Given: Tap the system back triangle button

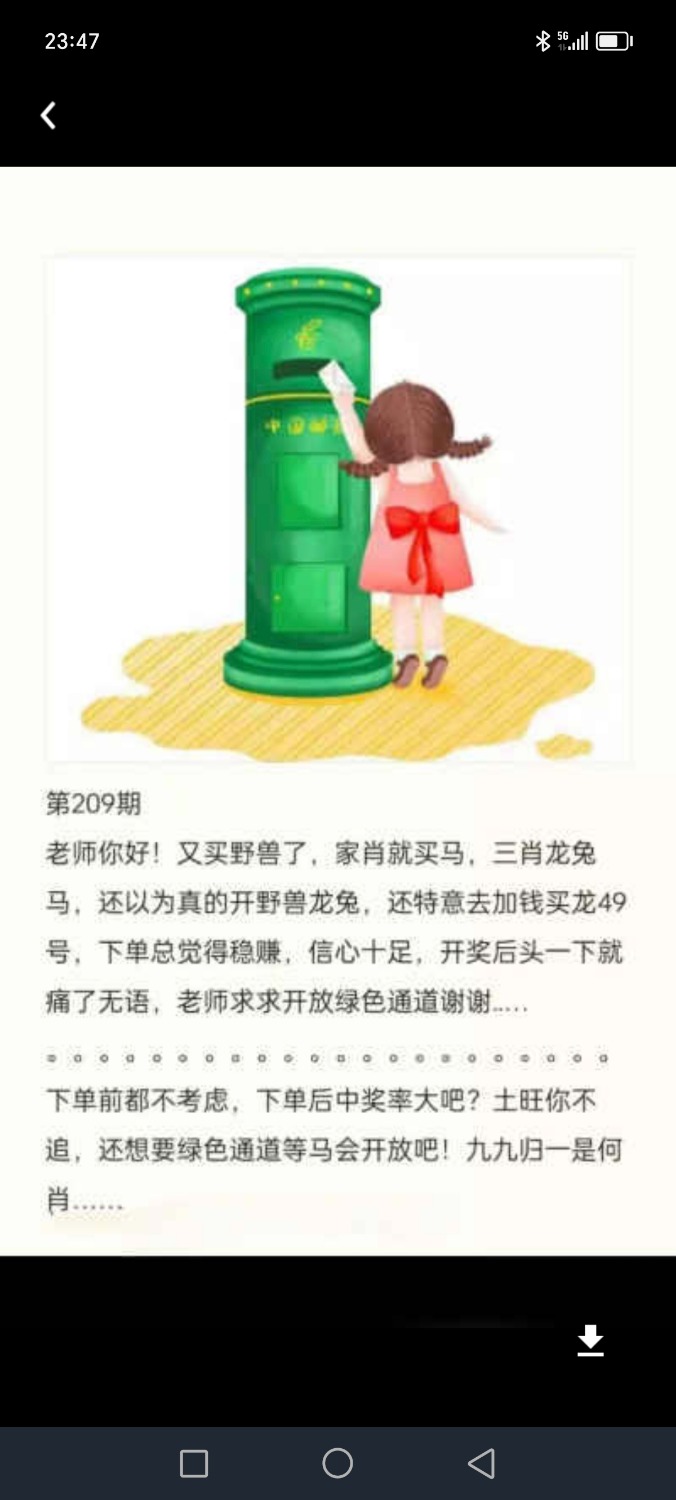Looking at the screenshot, I should [481, 1464].
